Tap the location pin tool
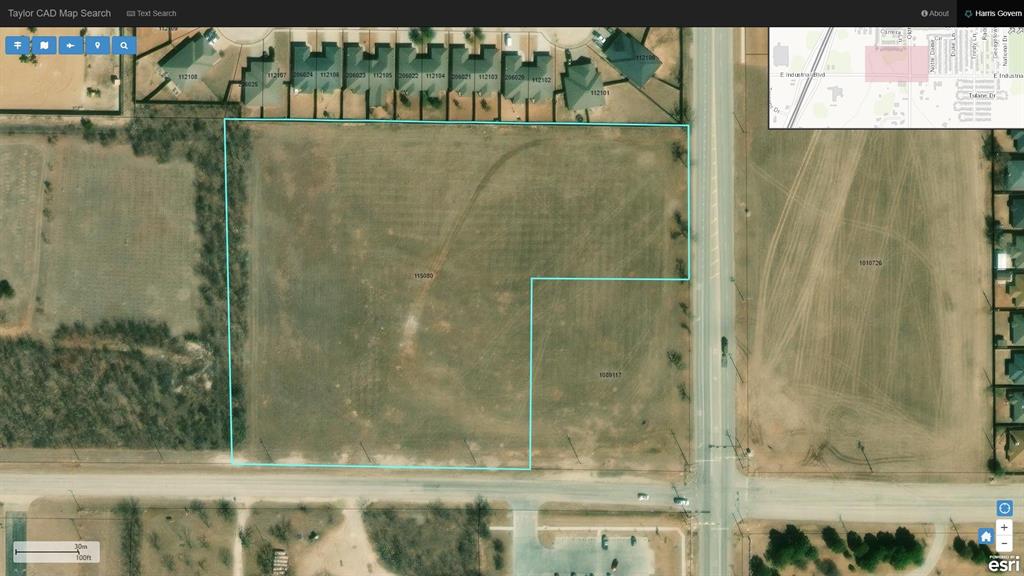This screenshot has width=1024, height=576. coord(97,45)
